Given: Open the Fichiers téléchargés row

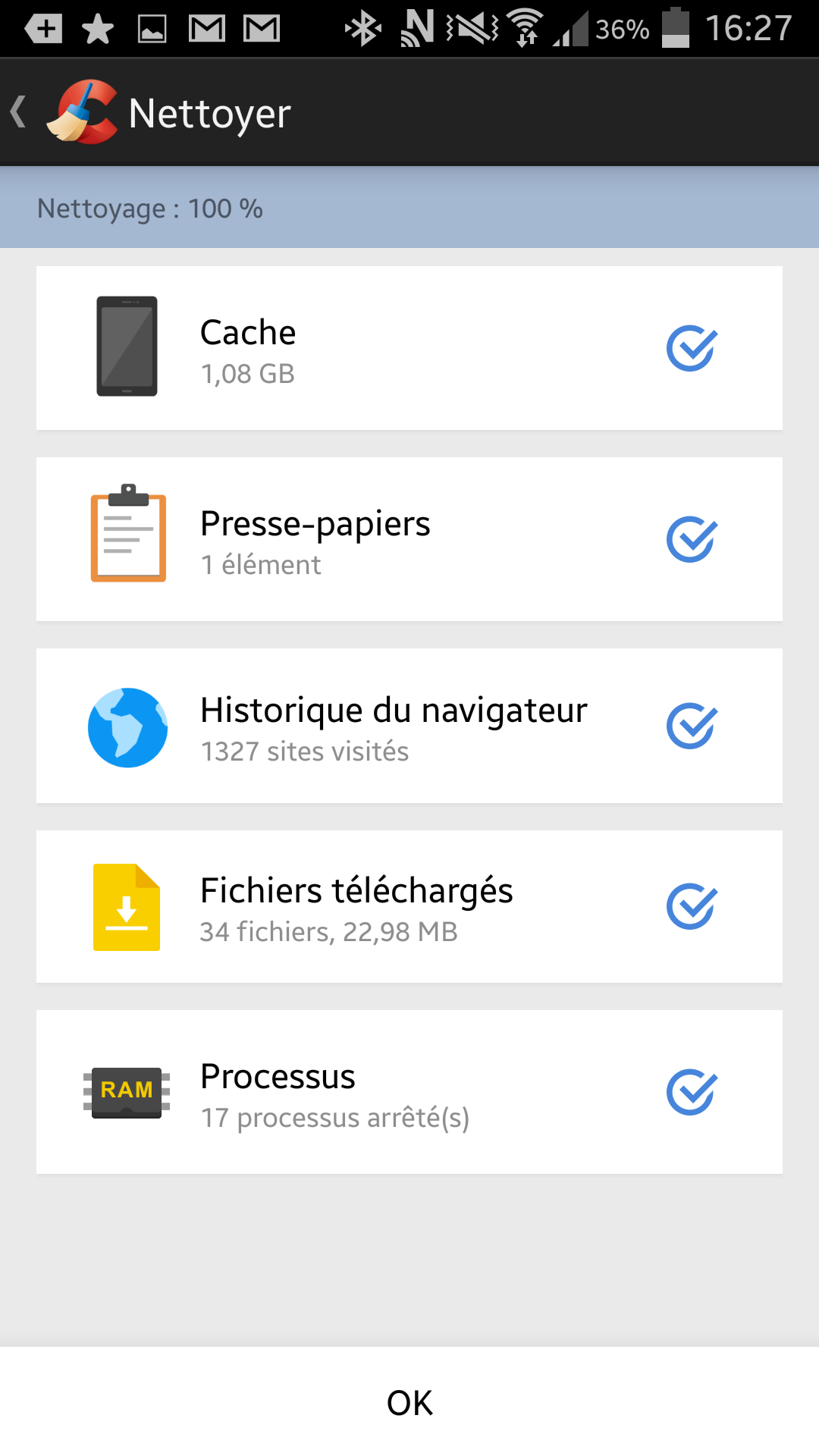Looking at the screenshot, I should coord(409,907).
